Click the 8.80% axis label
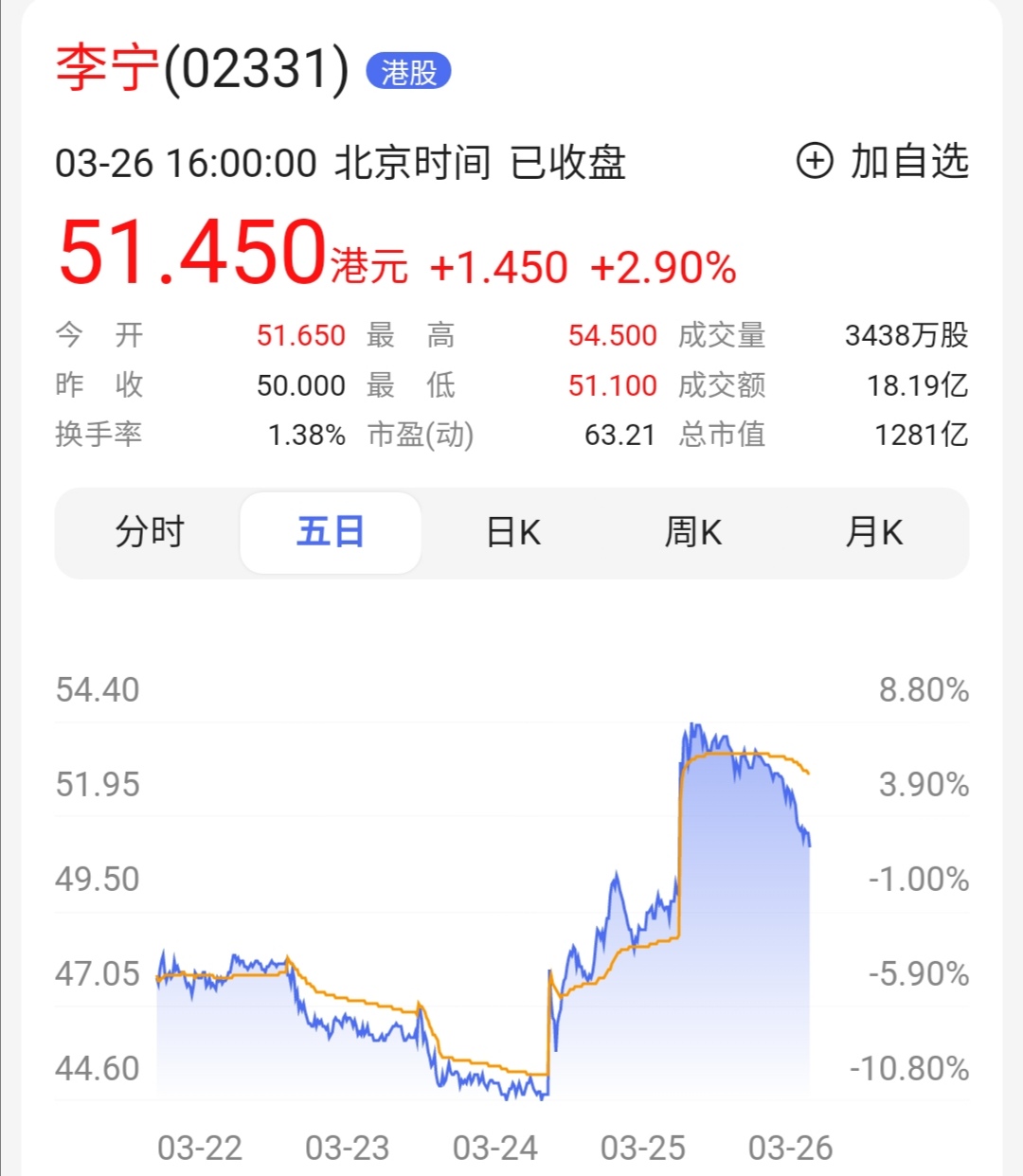This screenshot has width=1023, height=1176. click(x=924, y=690)
